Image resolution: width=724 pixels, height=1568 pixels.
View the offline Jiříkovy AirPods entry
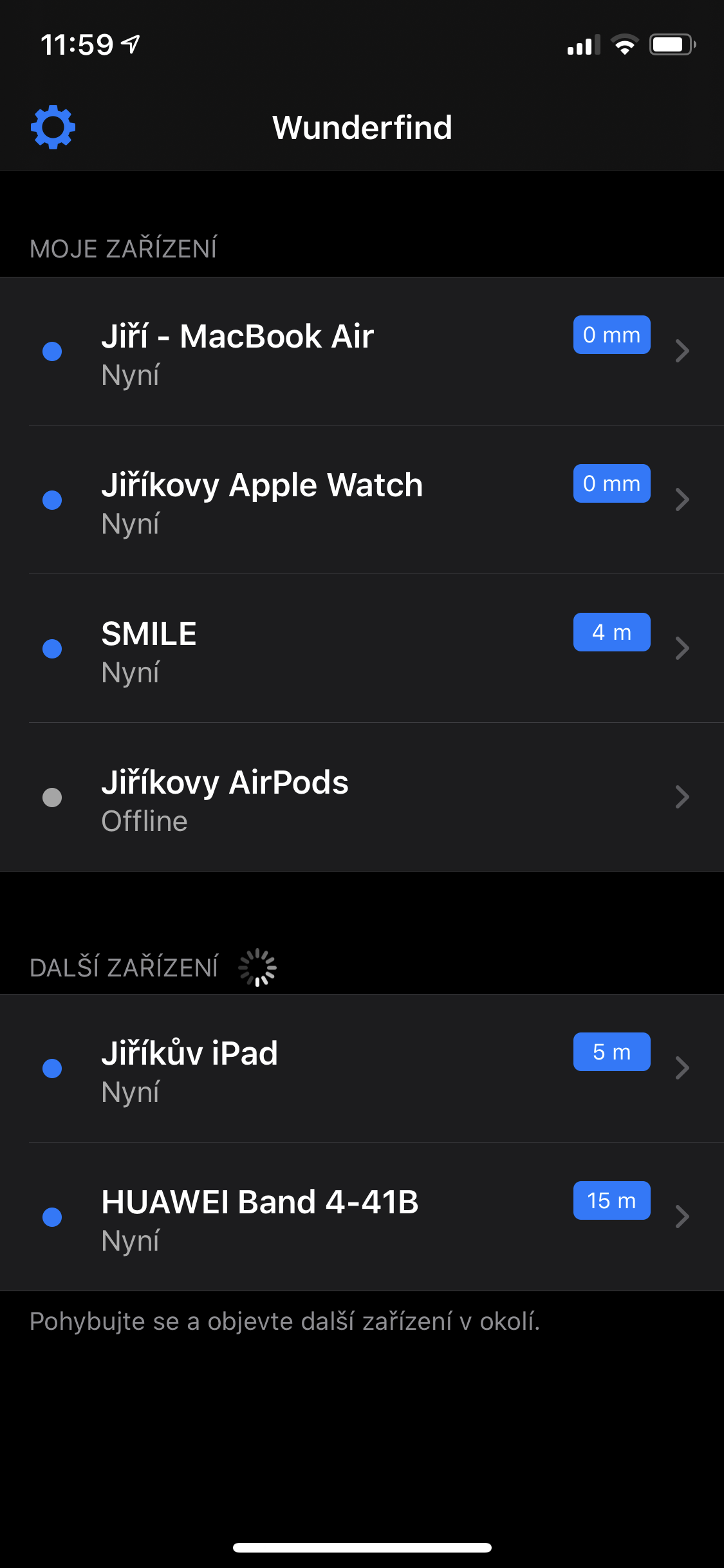coord(362,798)
